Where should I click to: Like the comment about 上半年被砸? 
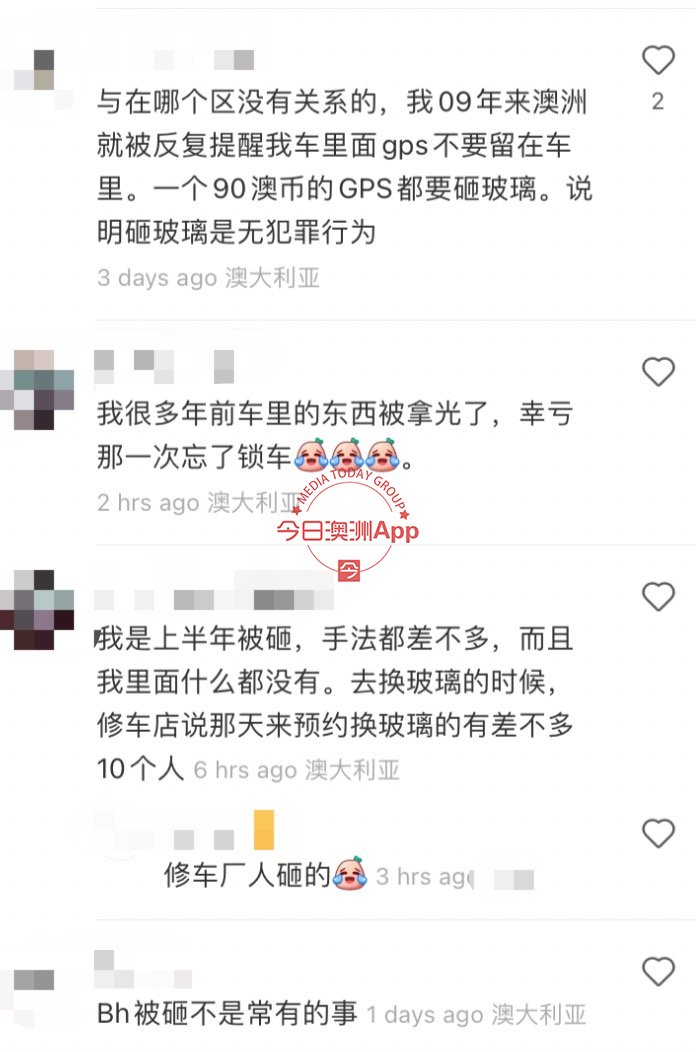tap(657, 597)
